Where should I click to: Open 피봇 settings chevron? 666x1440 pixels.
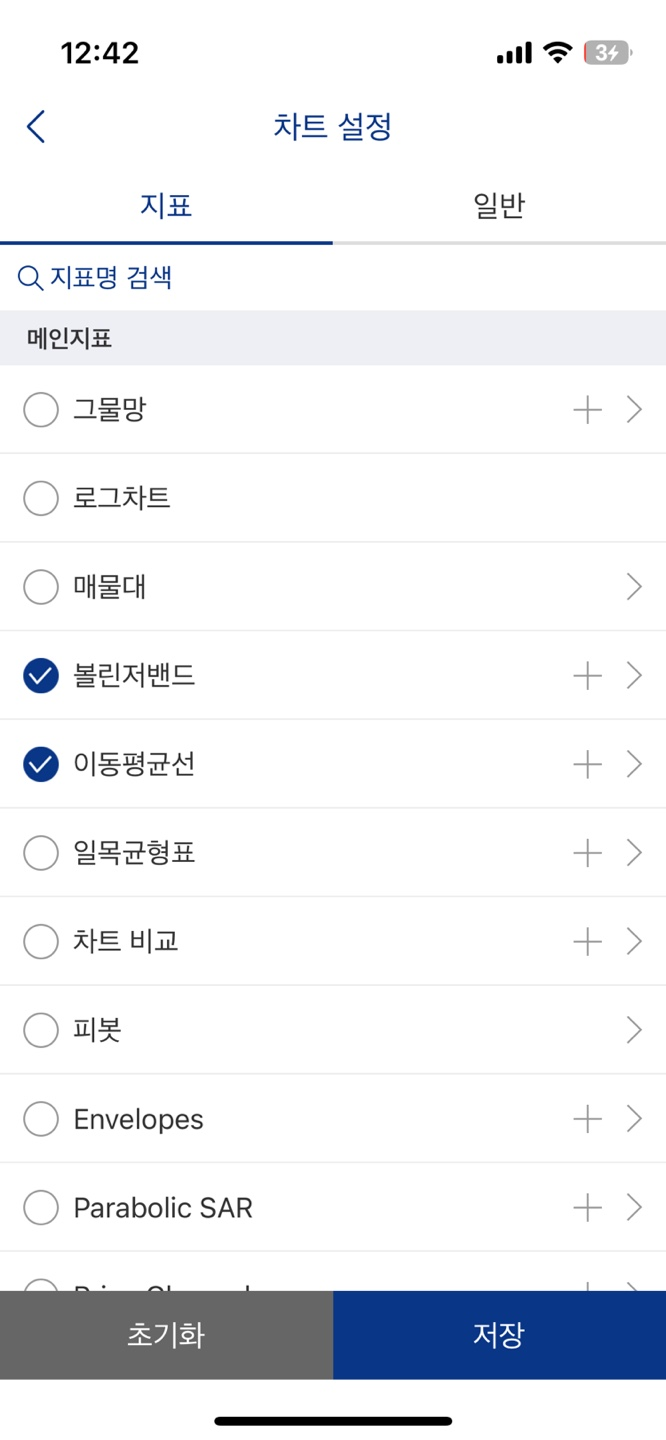click(634, 1030)
